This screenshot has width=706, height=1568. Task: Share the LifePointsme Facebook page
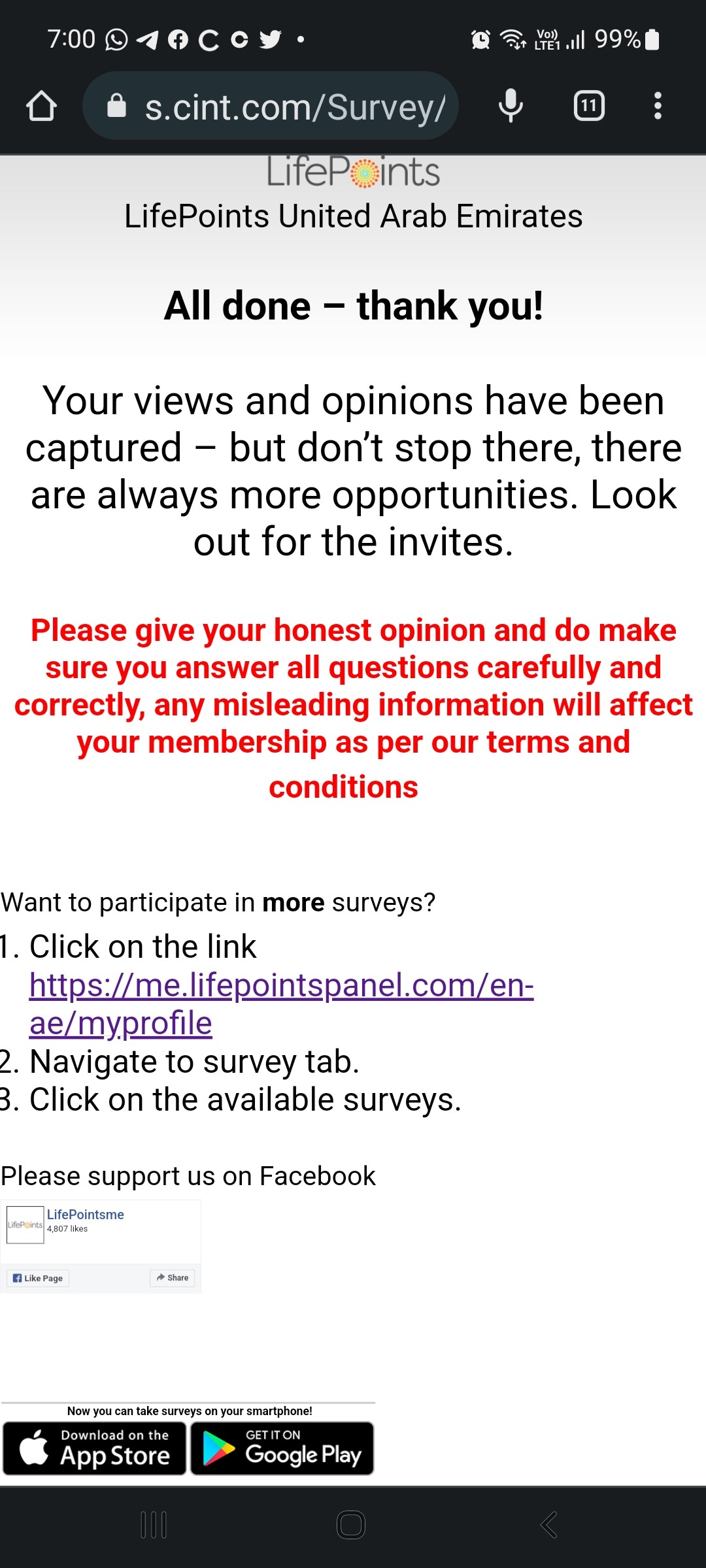[173, 1277]
